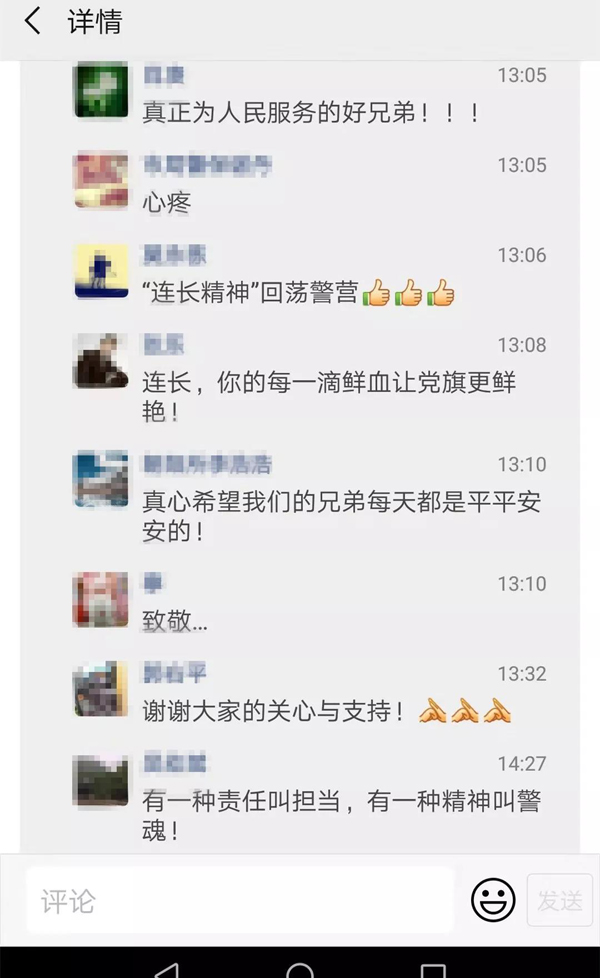The image size is (600, 978).
Task: Open the comment "真正为人民服务的好兄弟"
Action: point(311,113)
